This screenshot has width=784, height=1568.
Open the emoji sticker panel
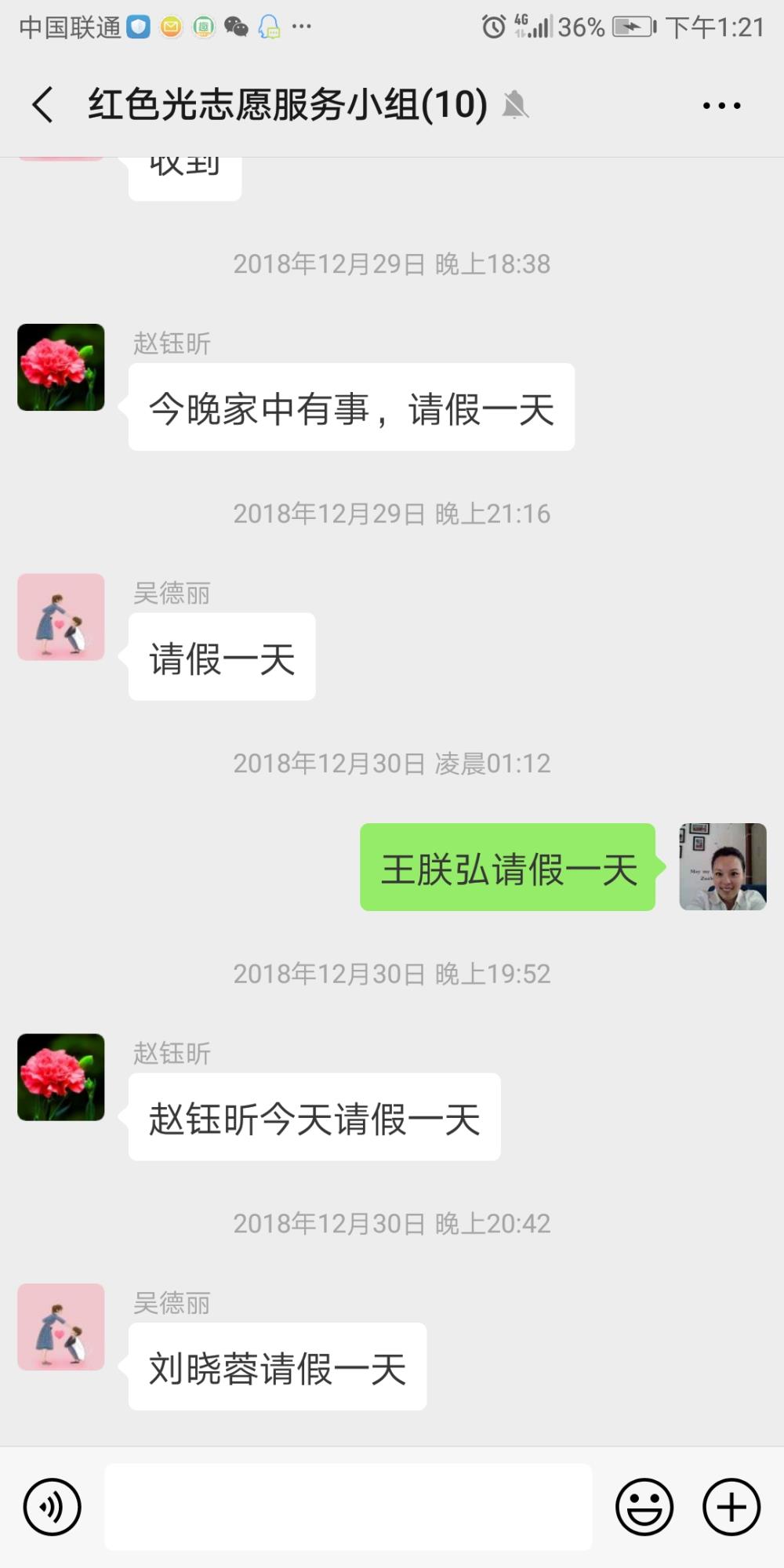click(644, 1507)
